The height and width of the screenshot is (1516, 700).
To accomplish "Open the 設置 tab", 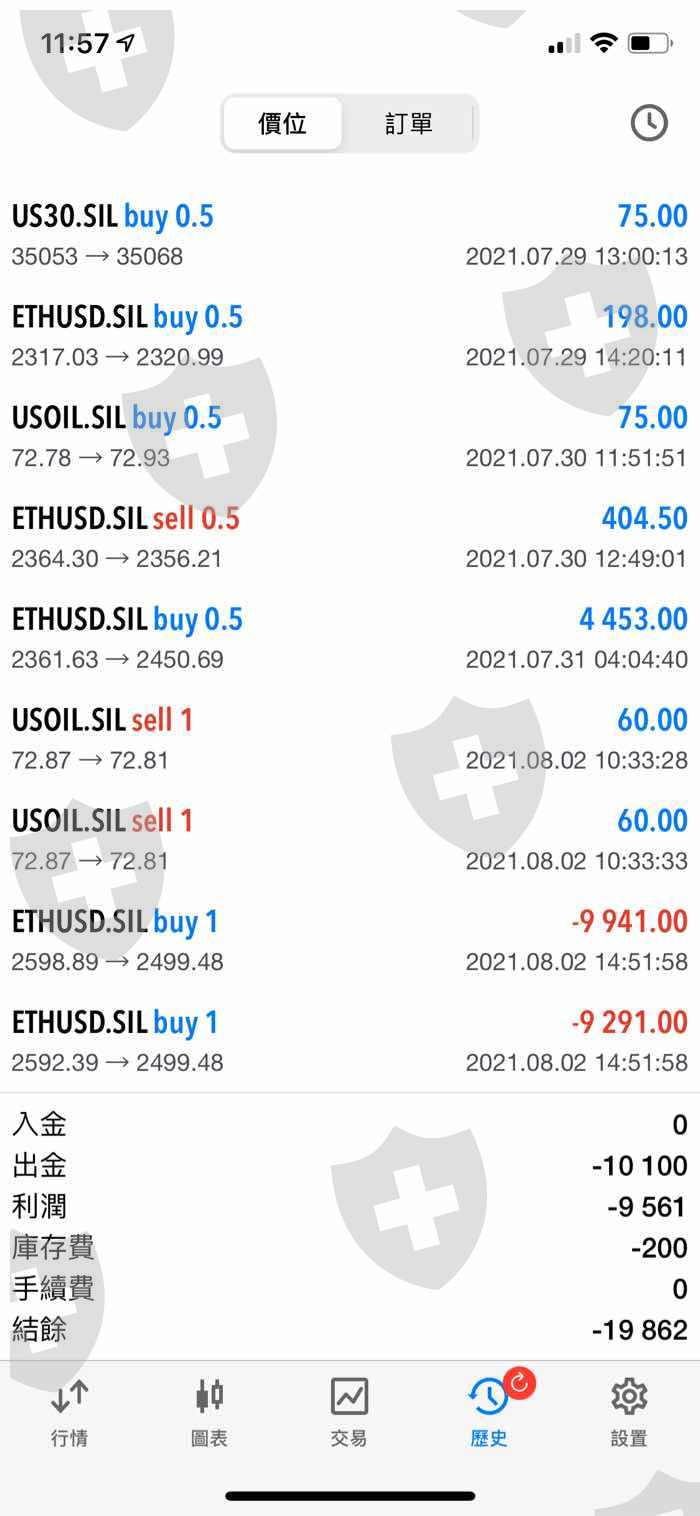I will (x=629, y=1411).
